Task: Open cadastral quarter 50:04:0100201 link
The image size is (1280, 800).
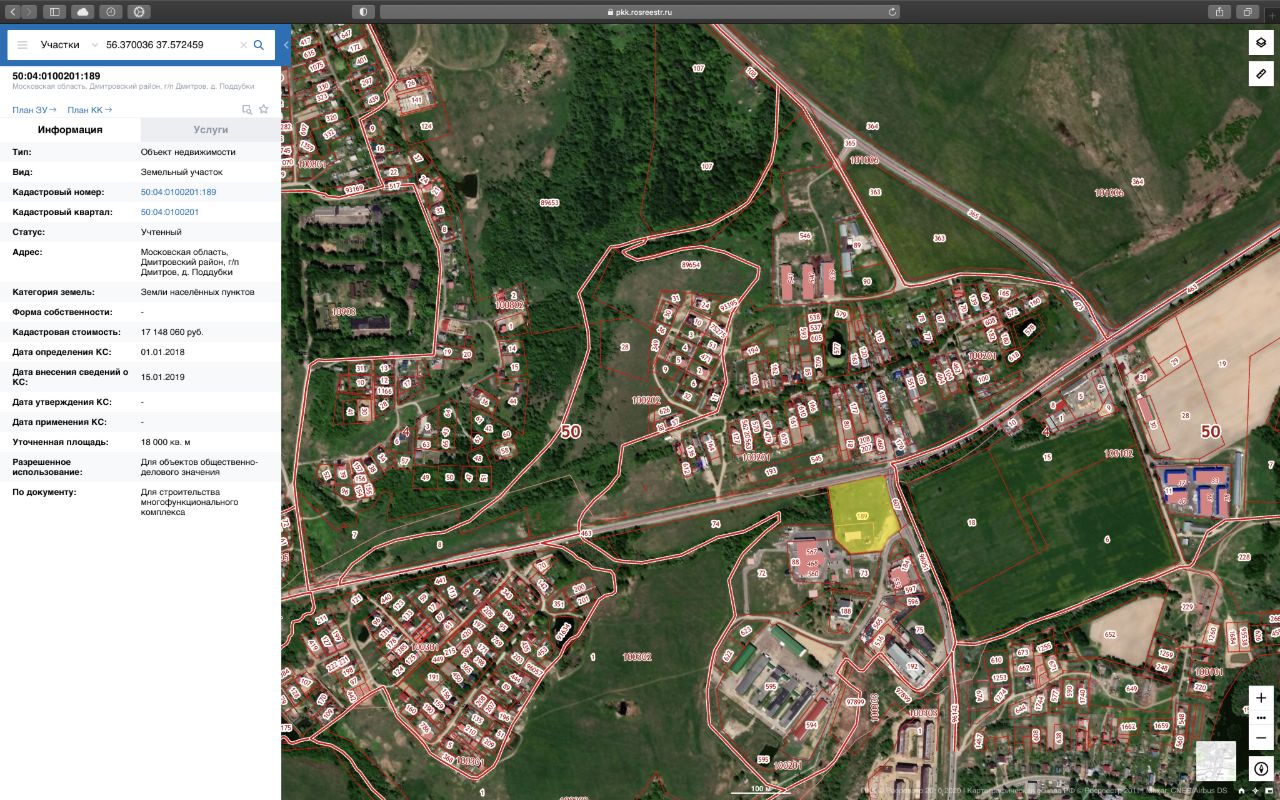Action: 170,212
